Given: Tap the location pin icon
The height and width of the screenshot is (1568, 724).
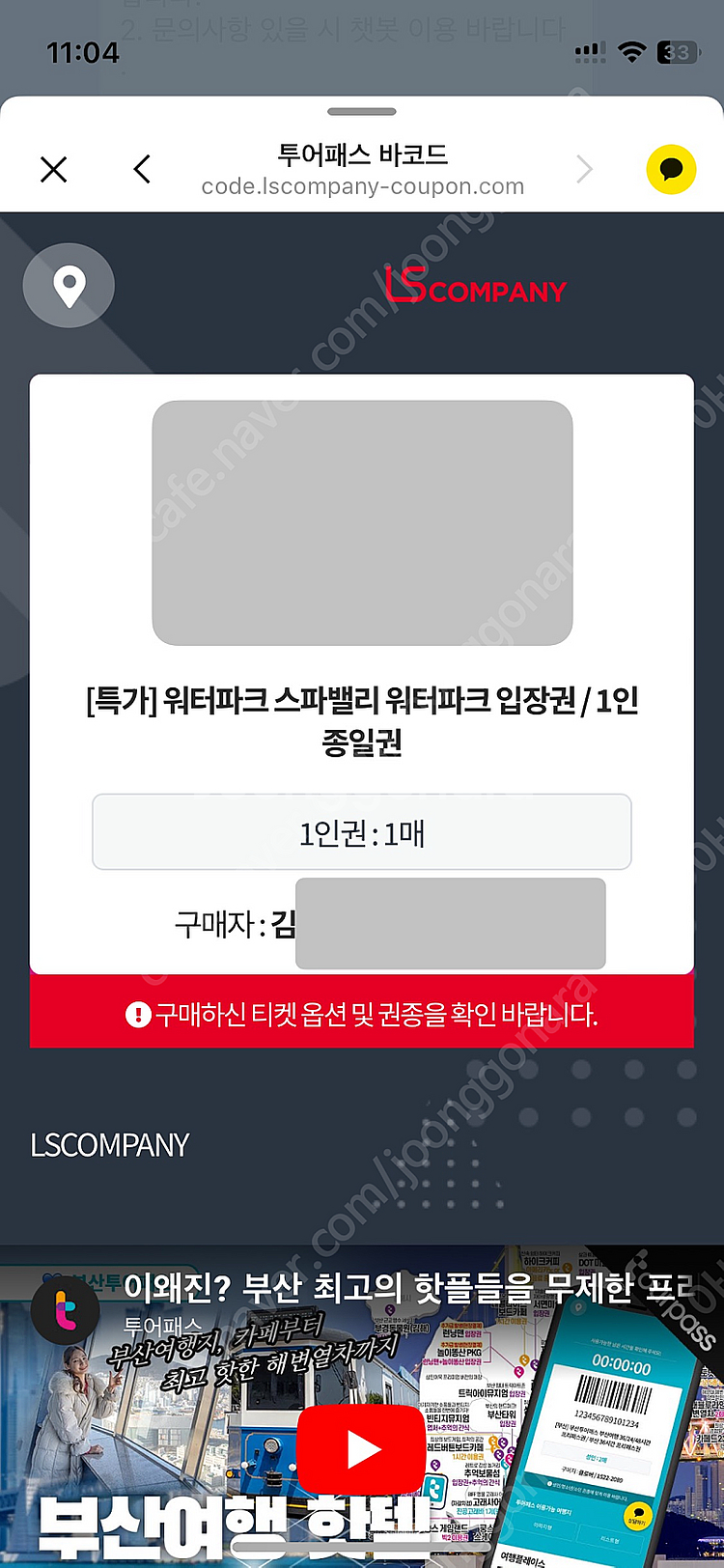Looking at the screenshot, I should [68, 285].
